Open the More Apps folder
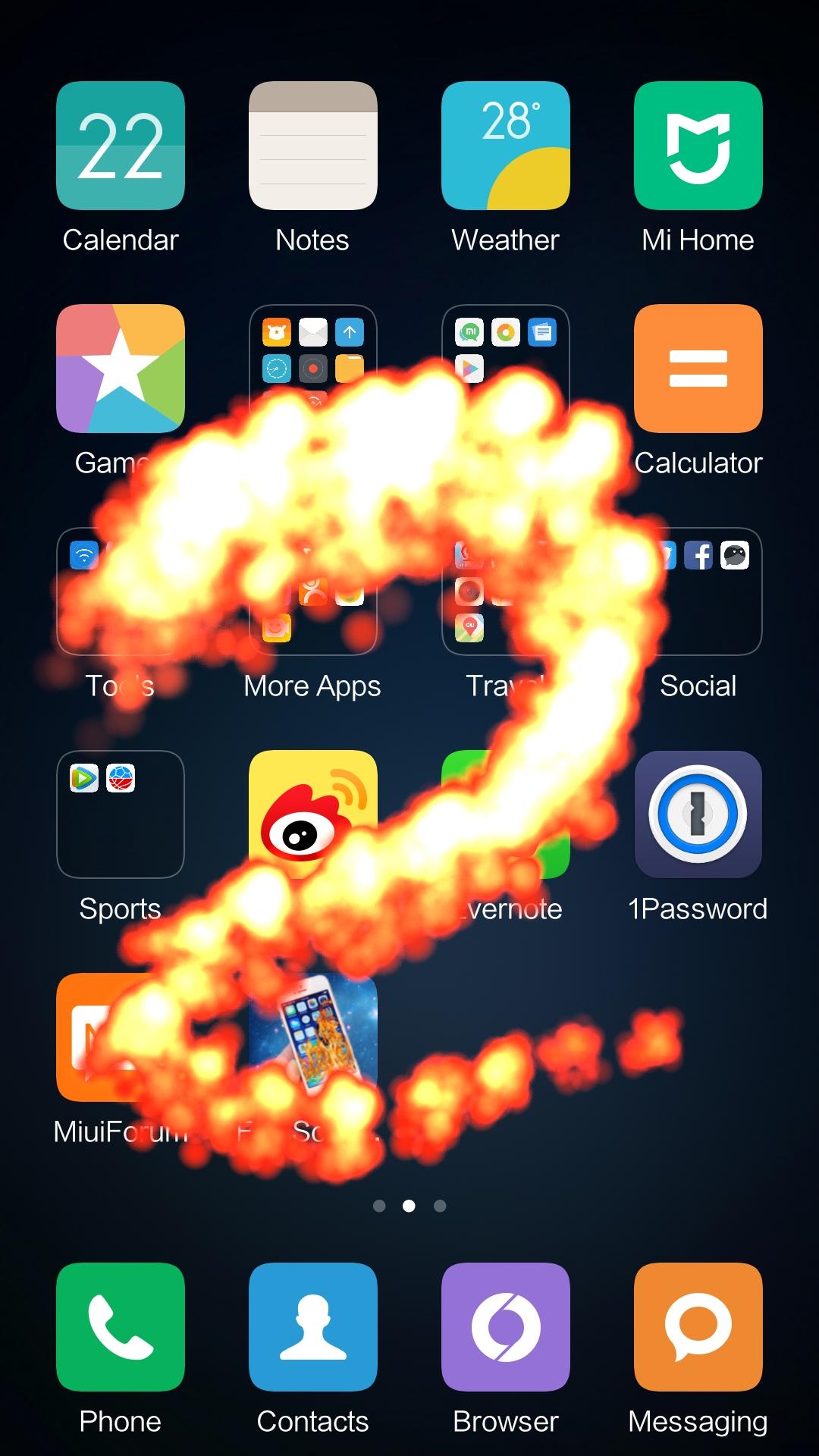 (x=313, y=591)
